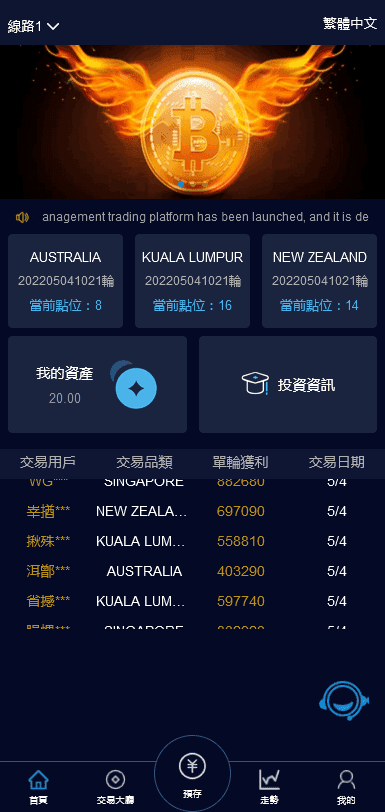
Task: Open the Bitcoin banner
Action: point(192,122)
